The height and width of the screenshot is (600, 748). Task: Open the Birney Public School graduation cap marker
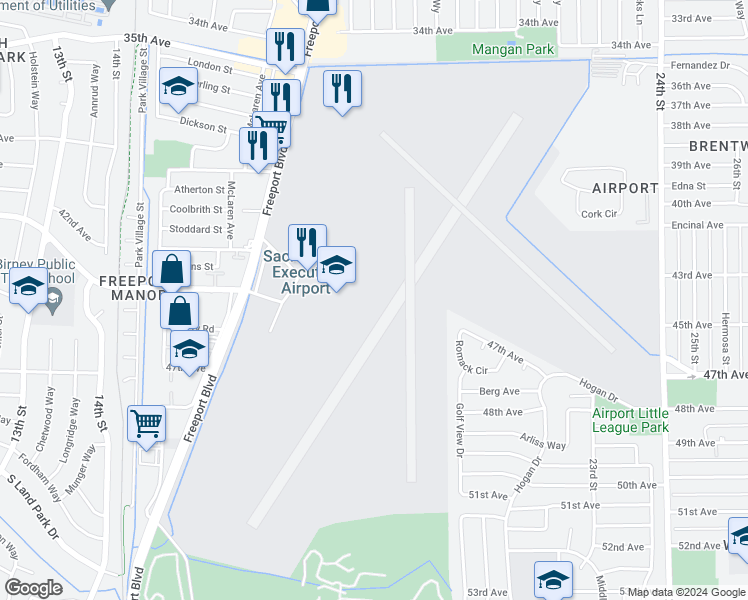click(x=28, y=287)
